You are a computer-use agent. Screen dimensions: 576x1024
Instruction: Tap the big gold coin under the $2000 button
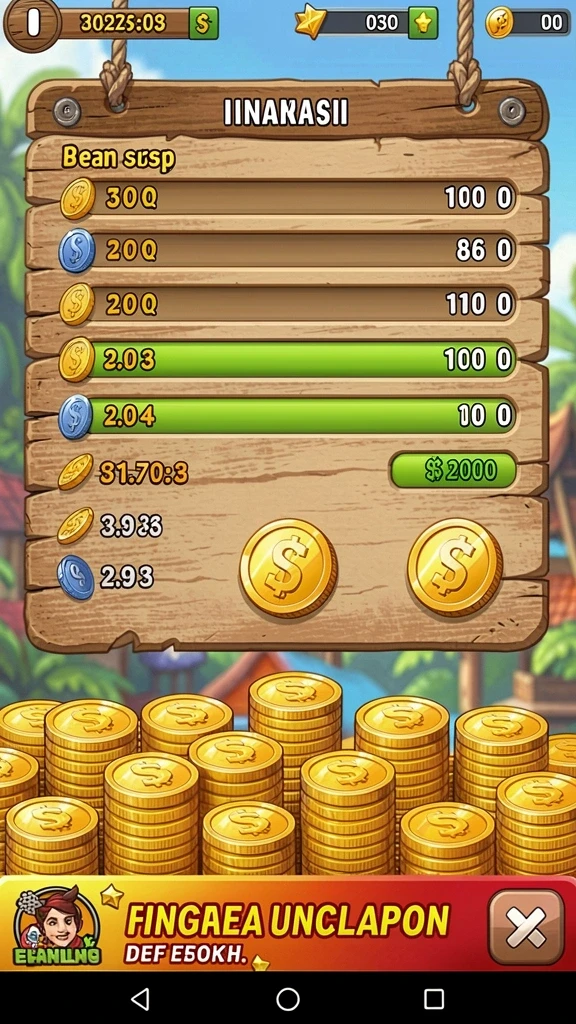tap(455, 567)
